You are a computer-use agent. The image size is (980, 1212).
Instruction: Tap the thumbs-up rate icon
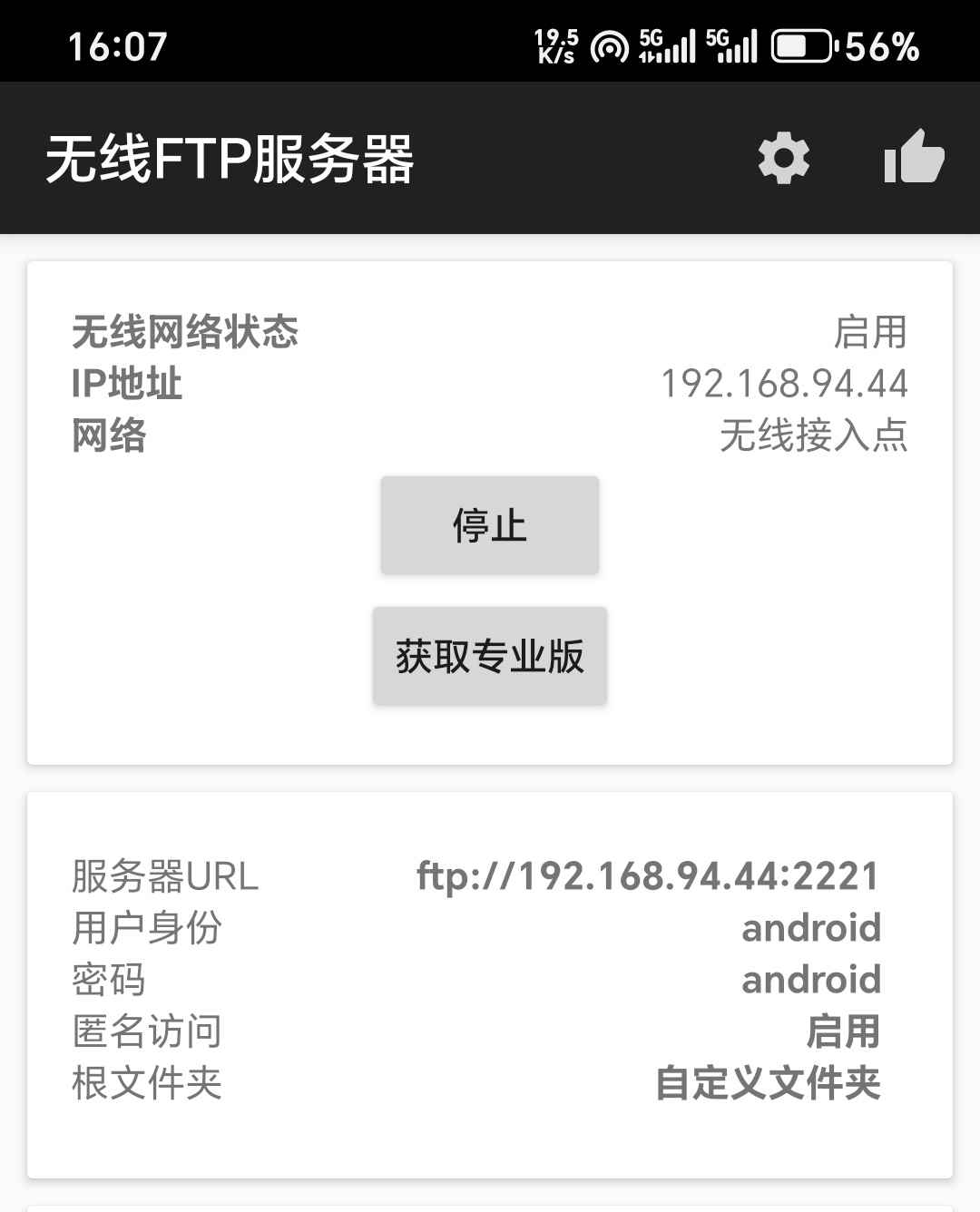coord(914,158)
